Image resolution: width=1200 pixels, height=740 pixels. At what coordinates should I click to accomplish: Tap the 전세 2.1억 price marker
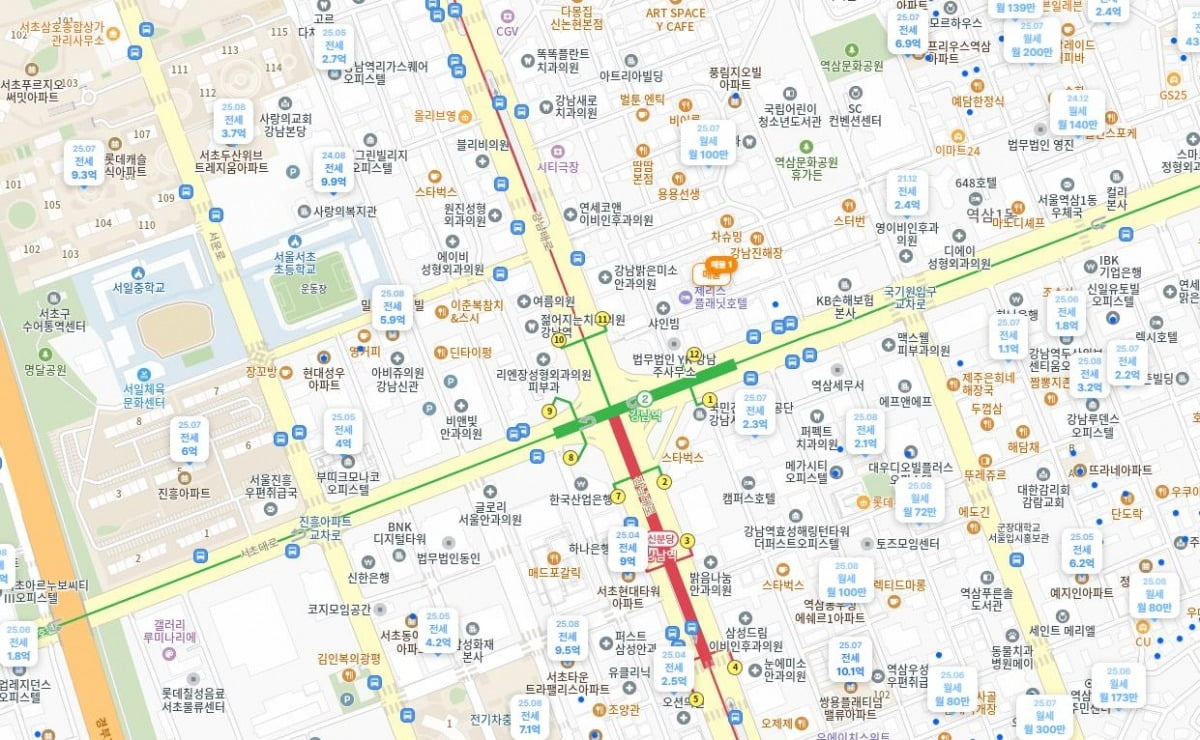865,430
